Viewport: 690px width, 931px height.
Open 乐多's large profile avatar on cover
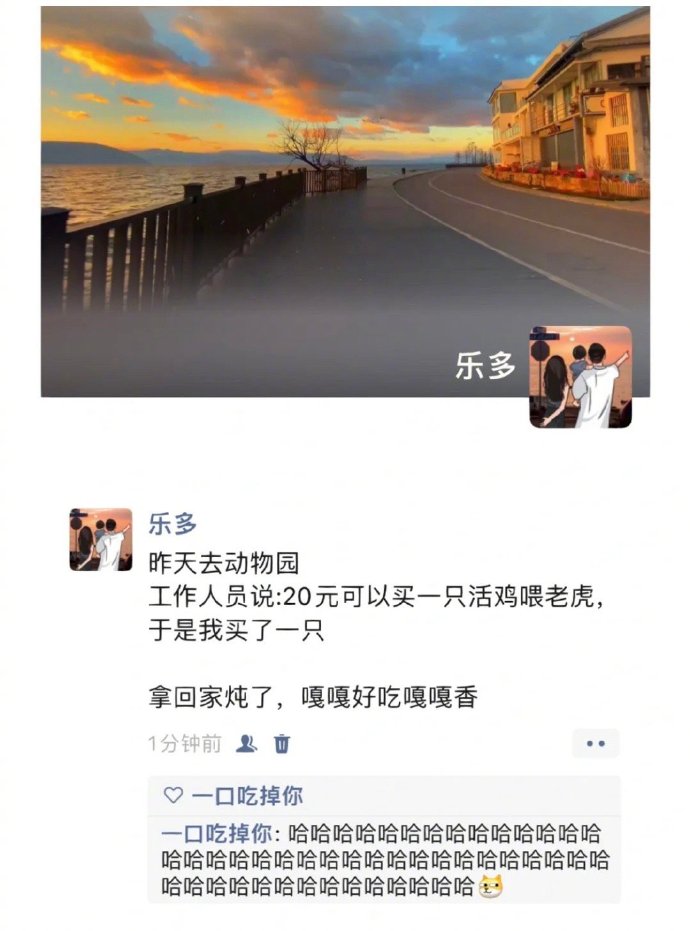coord(580,377)
